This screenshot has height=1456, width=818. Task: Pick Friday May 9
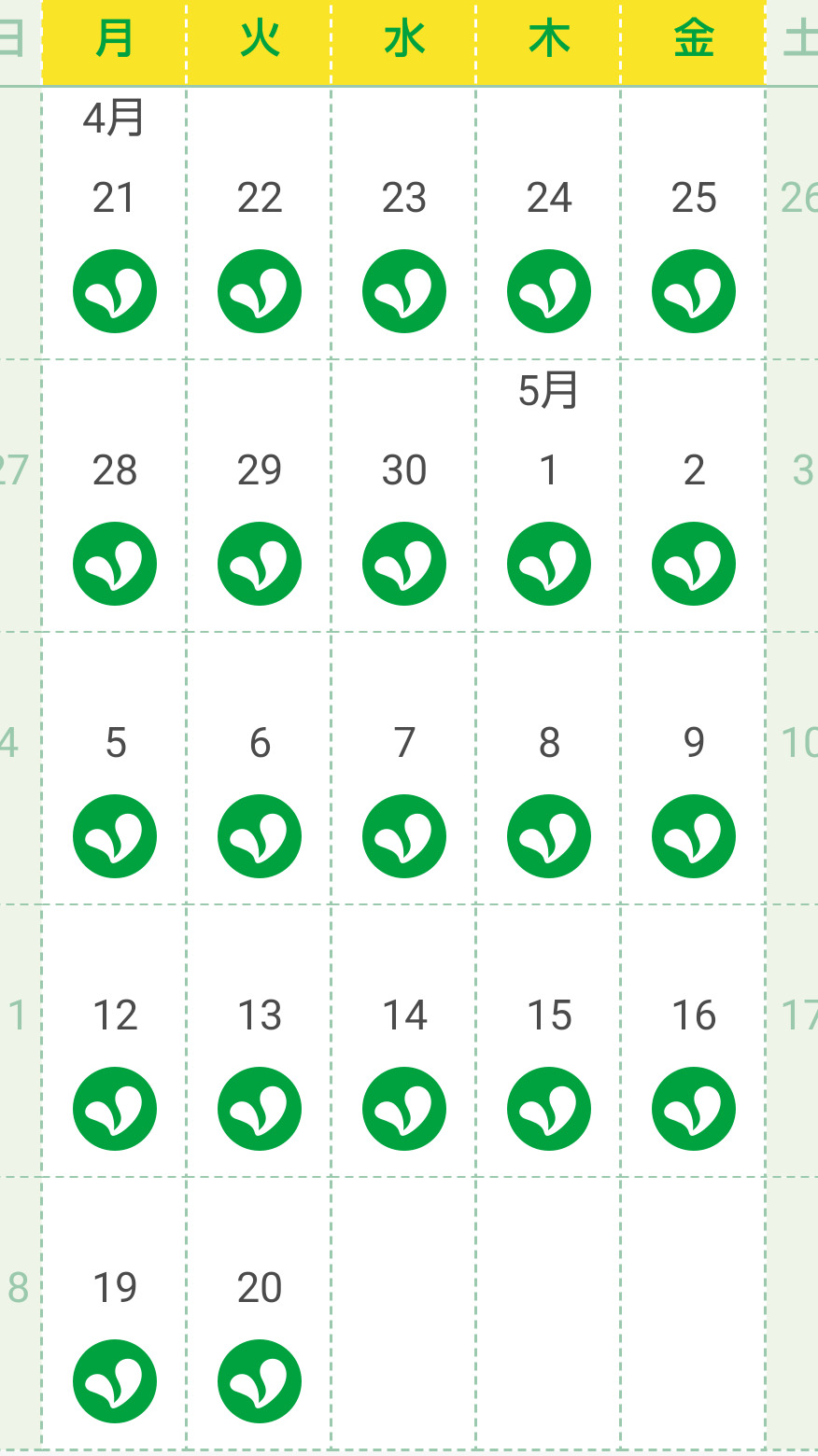[694, 769]
